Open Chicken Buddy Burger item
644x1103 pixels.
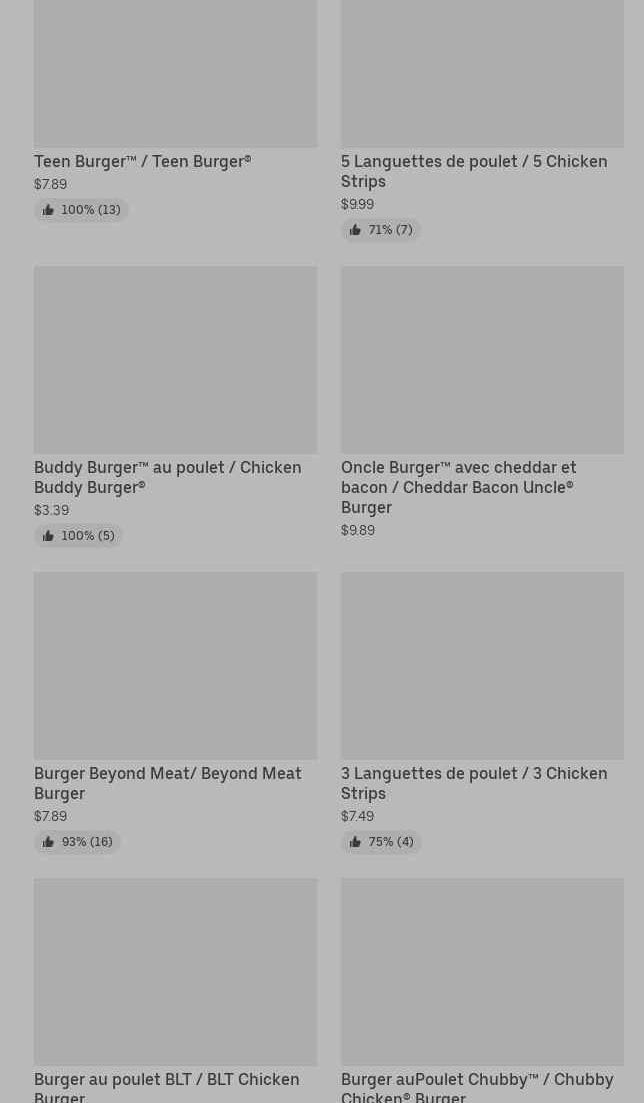175,407
